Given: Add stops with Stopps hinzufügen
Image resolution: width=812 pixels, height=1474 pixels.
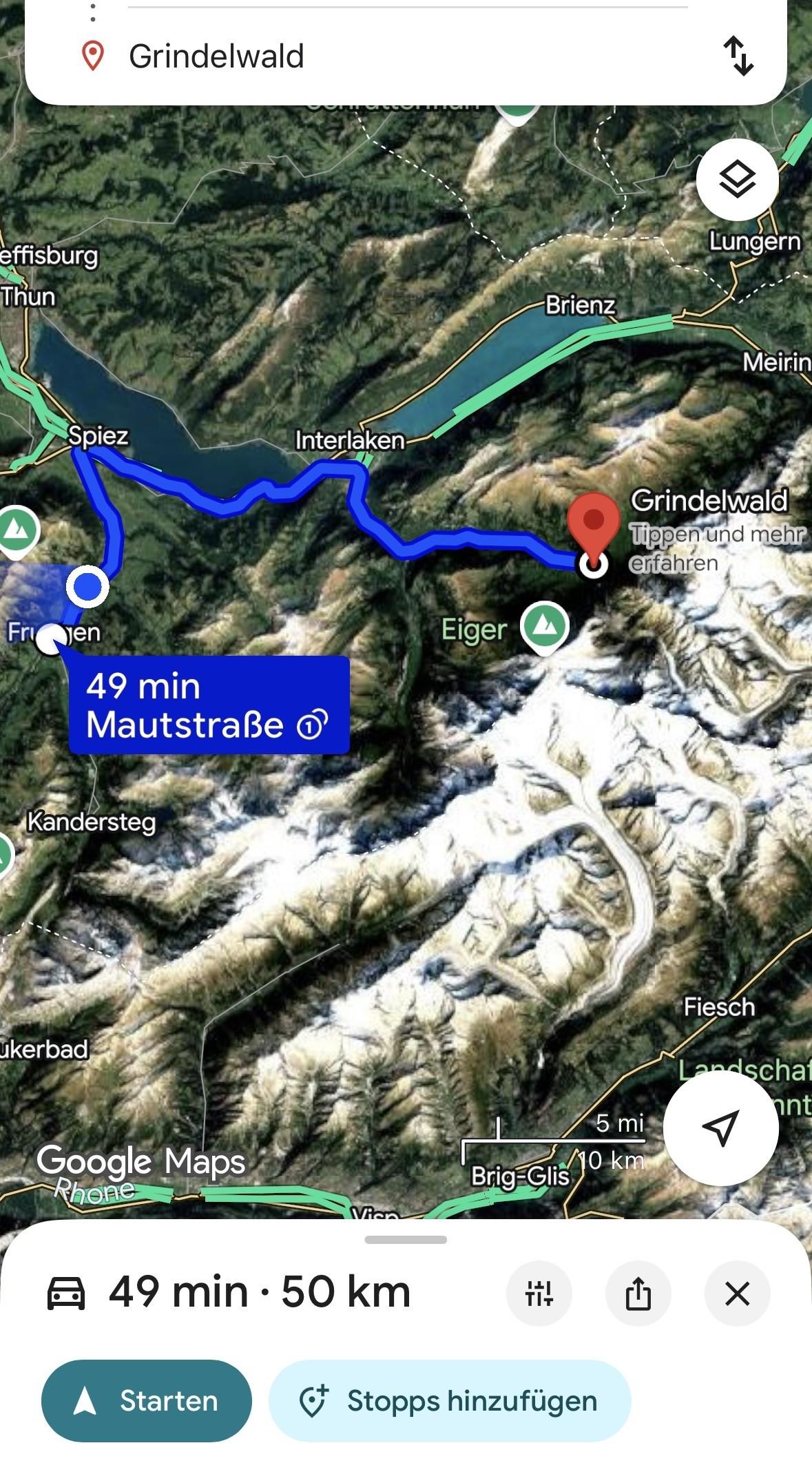Looking at the screenshot, I should pos(450,1400).
